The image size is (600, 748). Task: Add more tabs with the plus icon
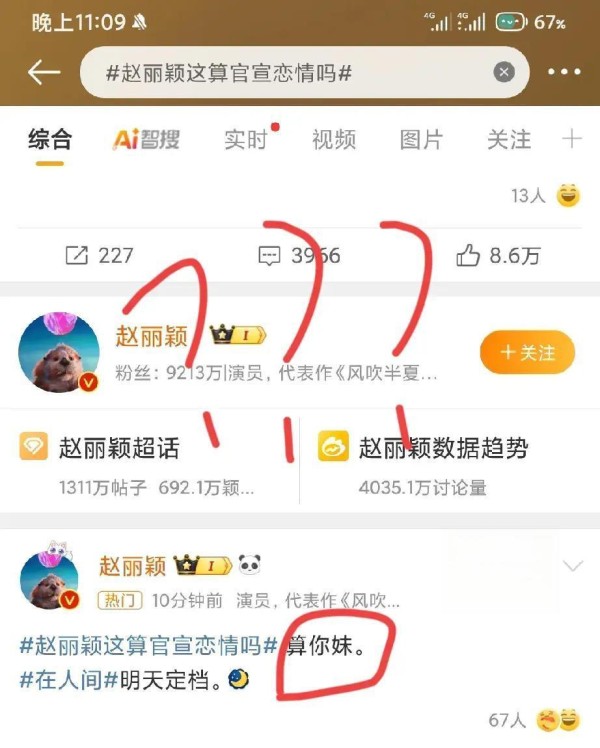point(572,139)
